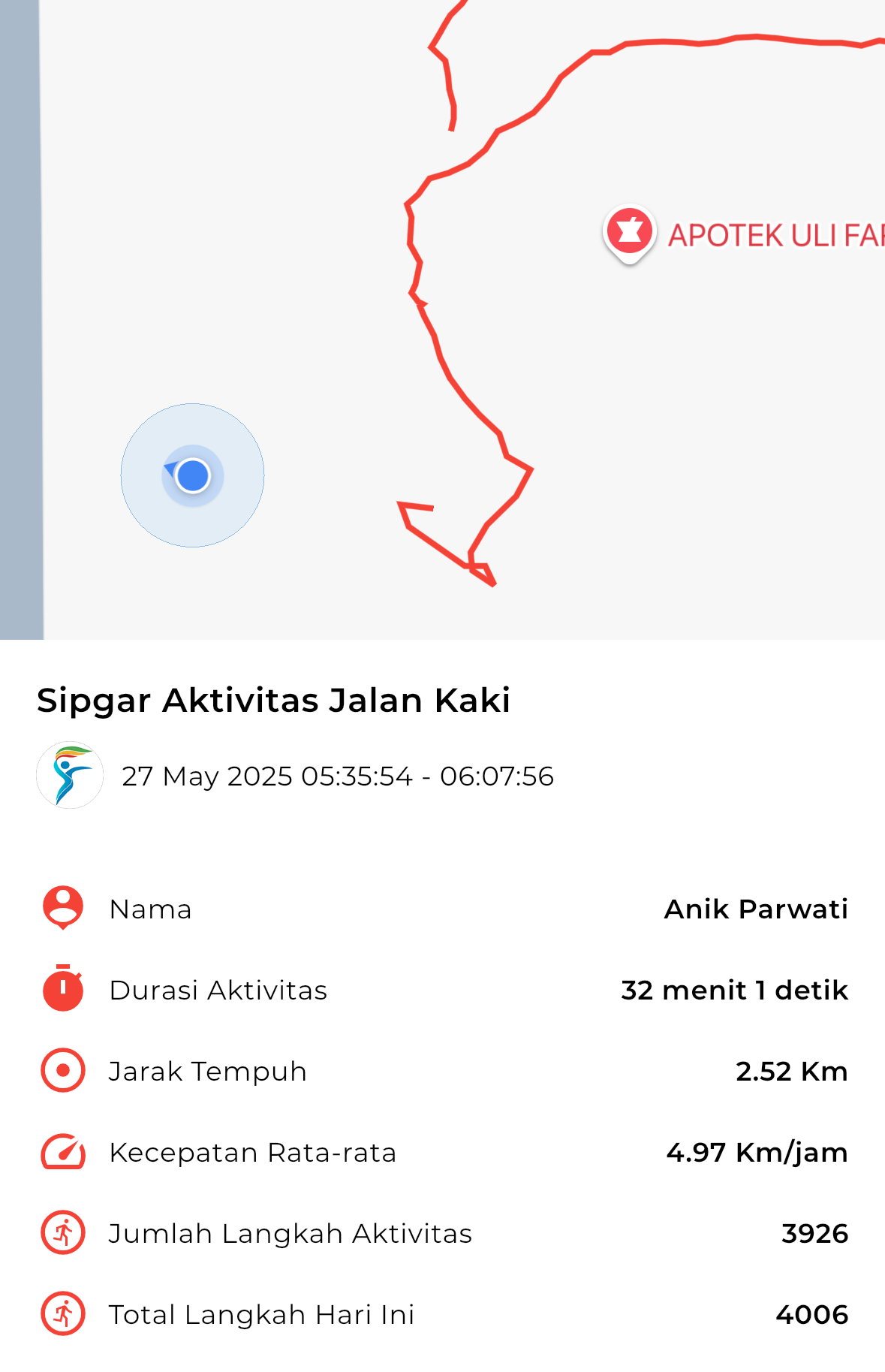Click the stopwatch icon for Durasi Aktivitas
Image resolution: width=885 pixels, height=1372 pixels.
62,990
